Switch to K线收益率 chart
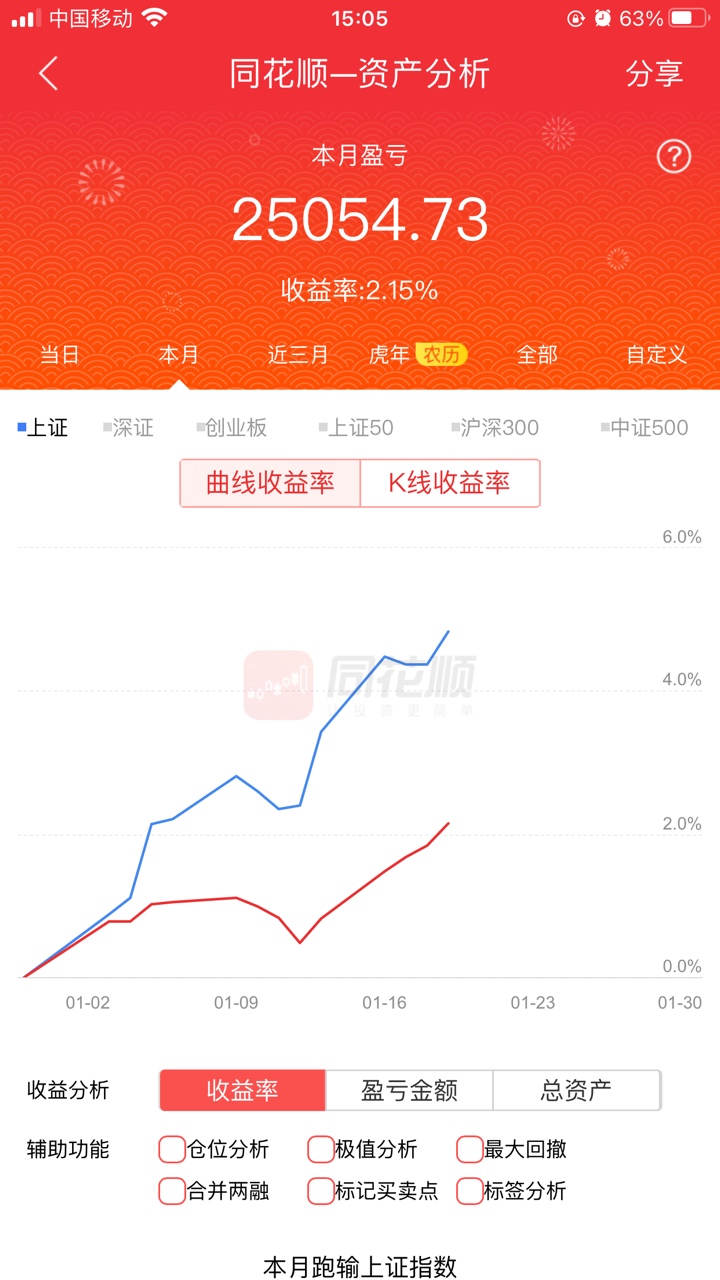This screenshot has height=1280, width=720. click(449, 483)
